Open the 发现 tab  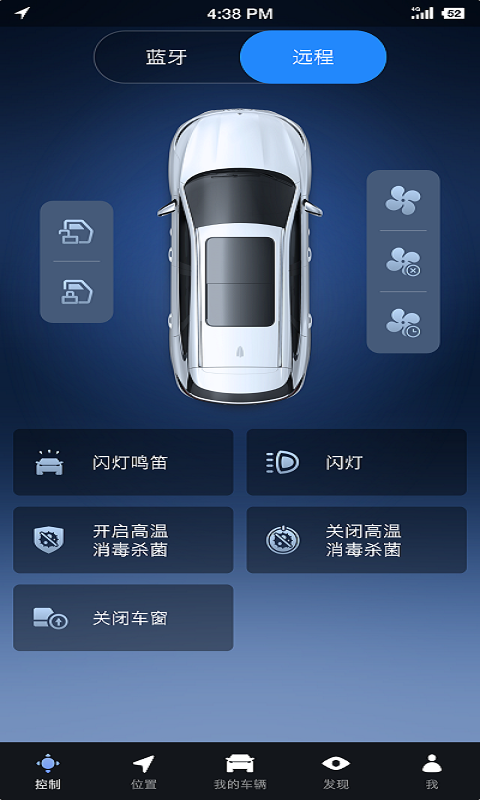336,771
